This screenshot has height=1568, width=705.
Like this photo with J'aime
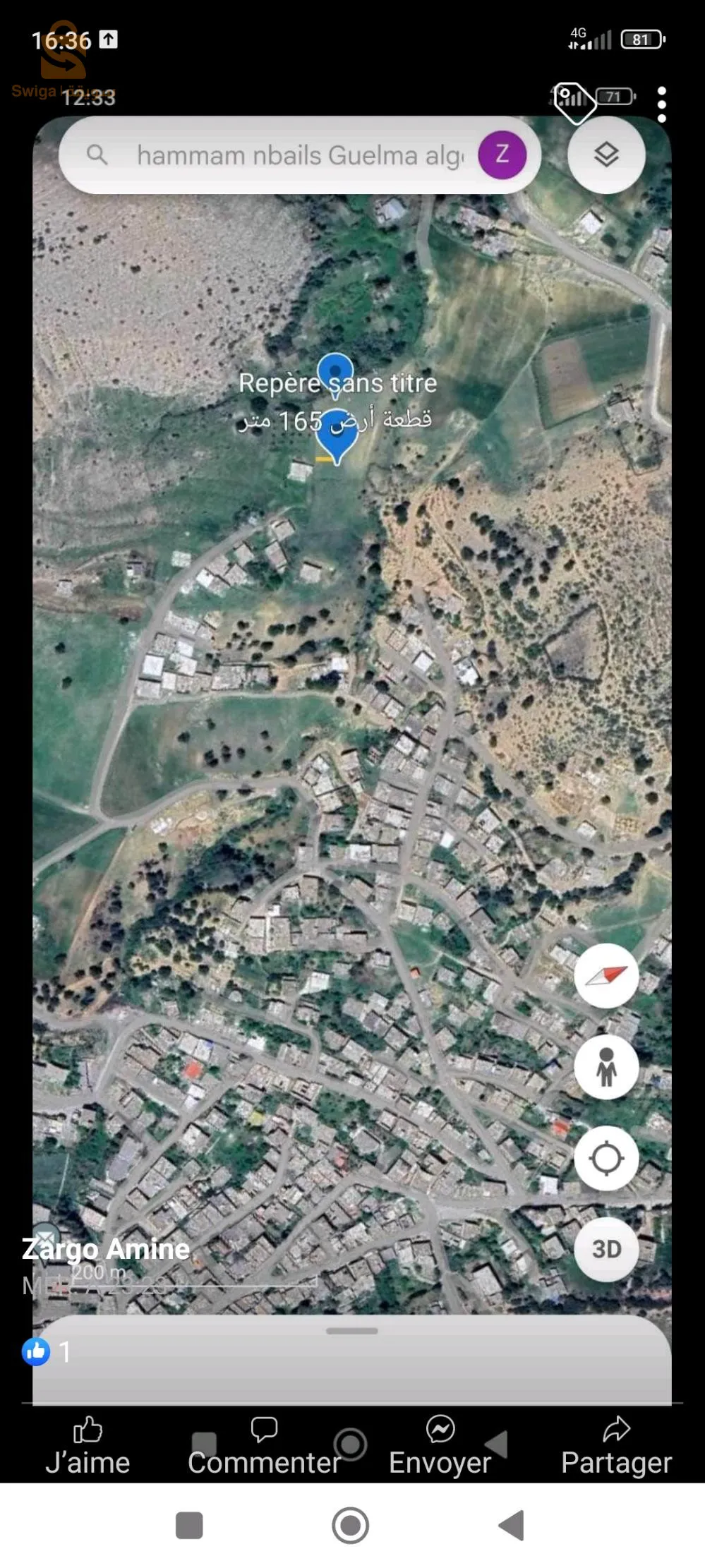tap(88, 1446)
